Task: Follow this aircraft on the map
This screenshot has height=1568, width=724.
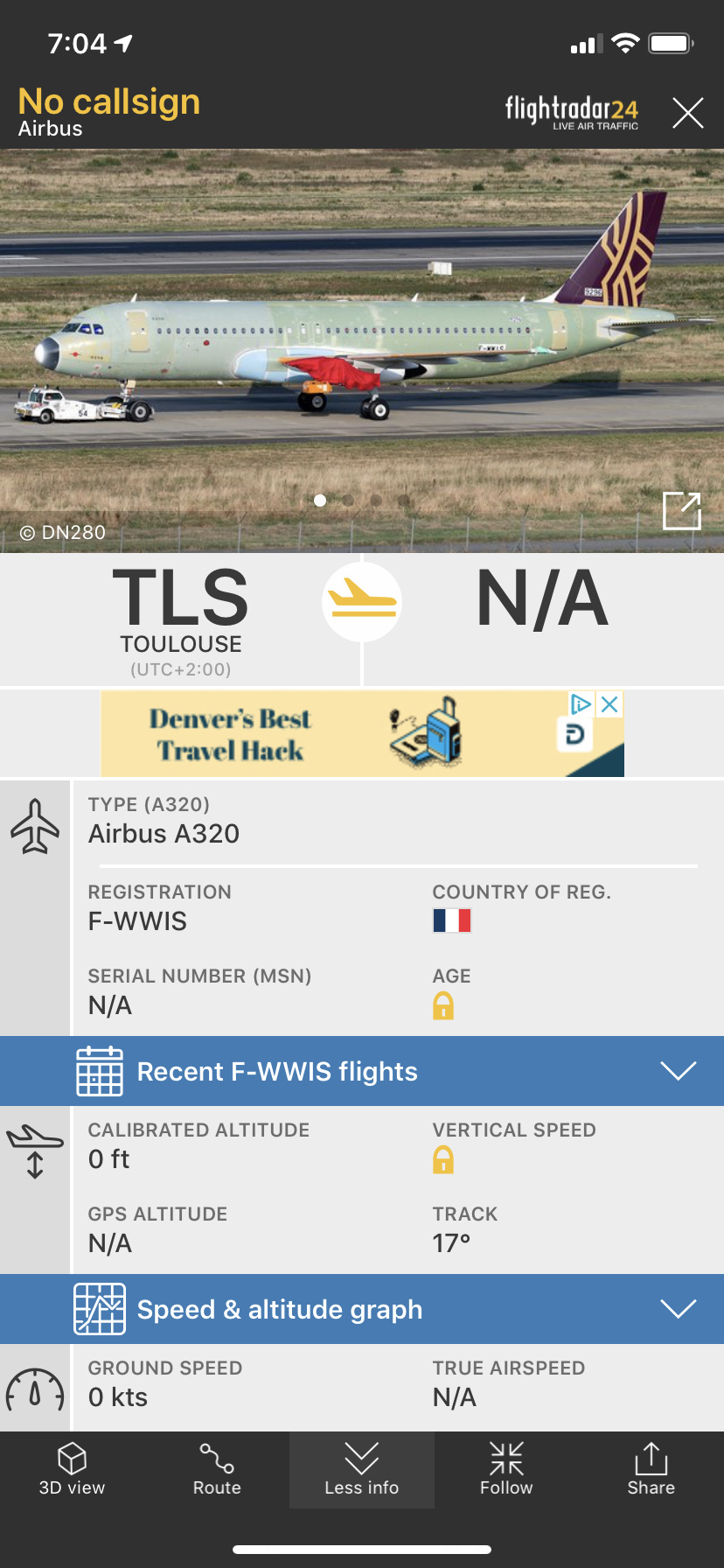Action: point(506,1470)
